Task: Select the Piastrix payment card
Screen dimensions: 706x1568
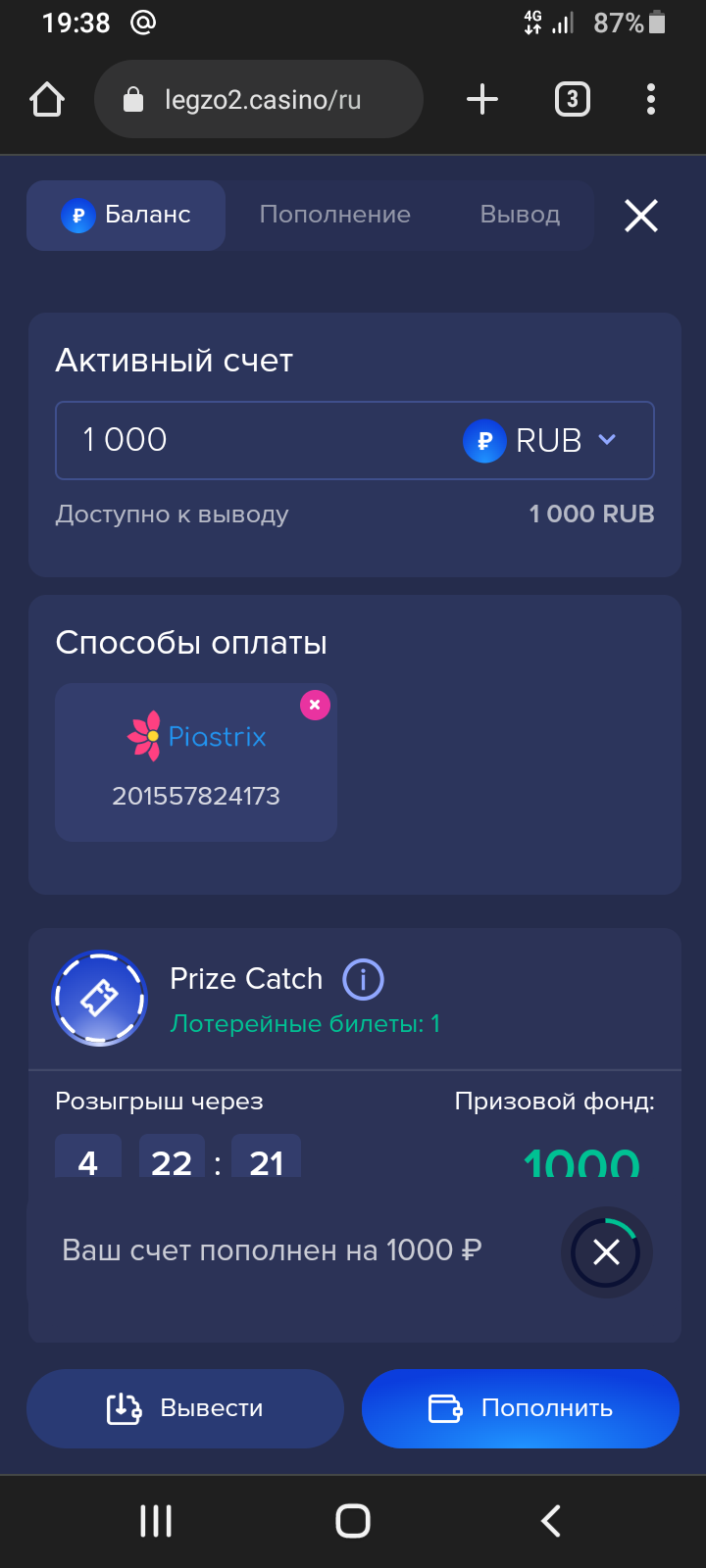Action: [x=196, y=763]
